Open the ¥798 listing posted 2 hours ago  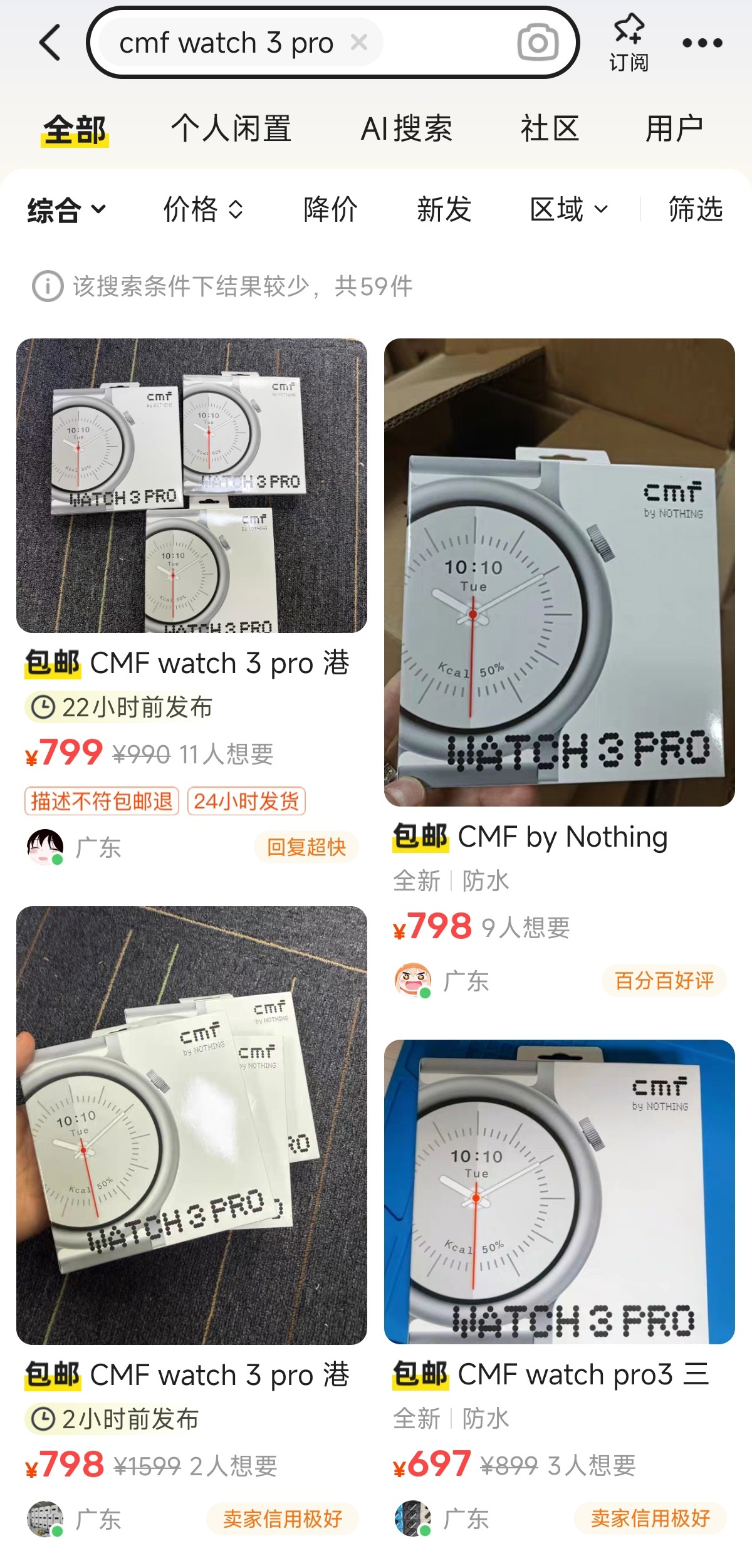192,1125
